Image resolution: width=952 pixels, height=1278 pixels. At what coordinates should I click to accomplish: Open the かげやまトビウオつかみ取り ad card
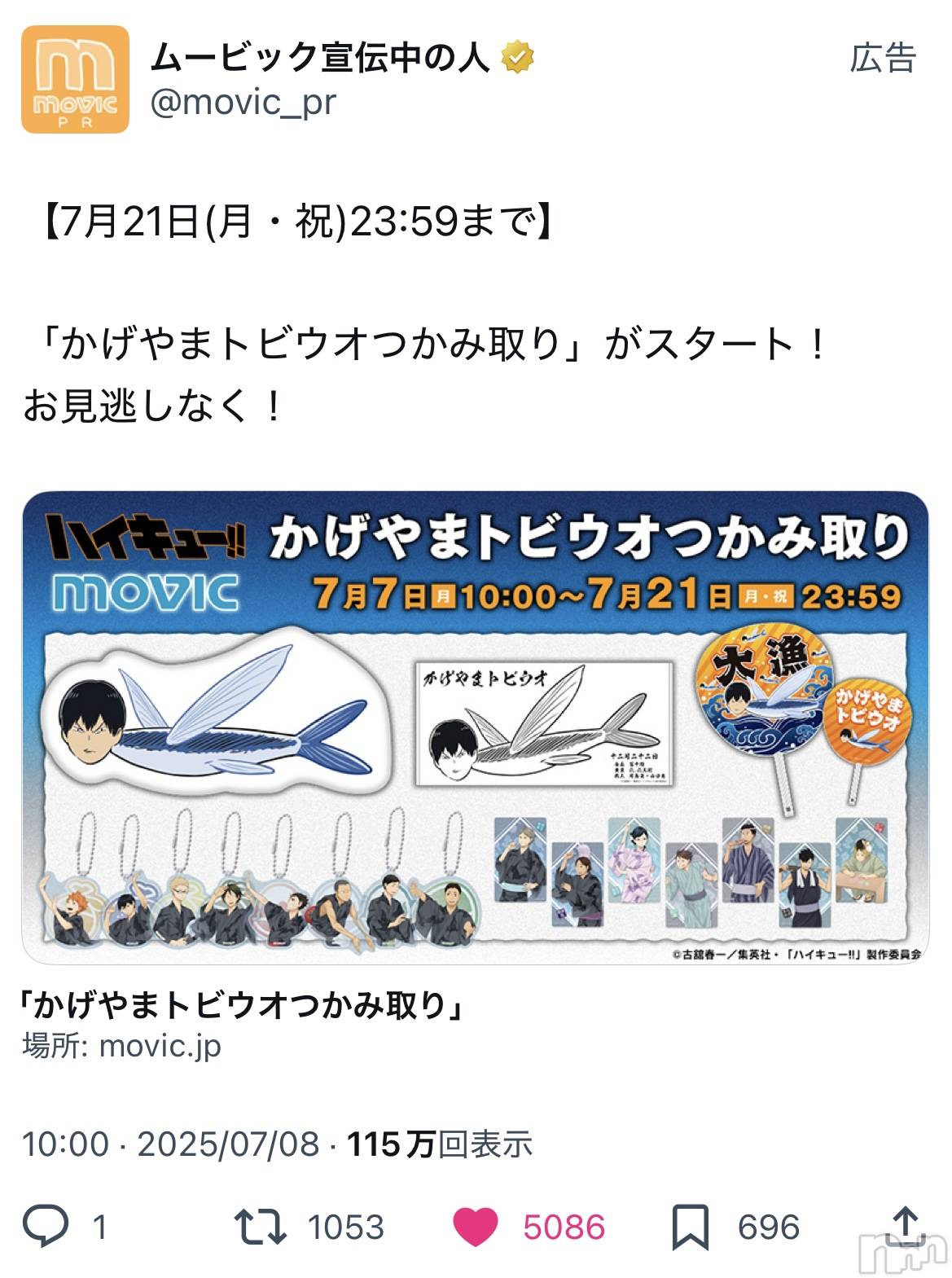pyautogui.click(x=475, y=727)
